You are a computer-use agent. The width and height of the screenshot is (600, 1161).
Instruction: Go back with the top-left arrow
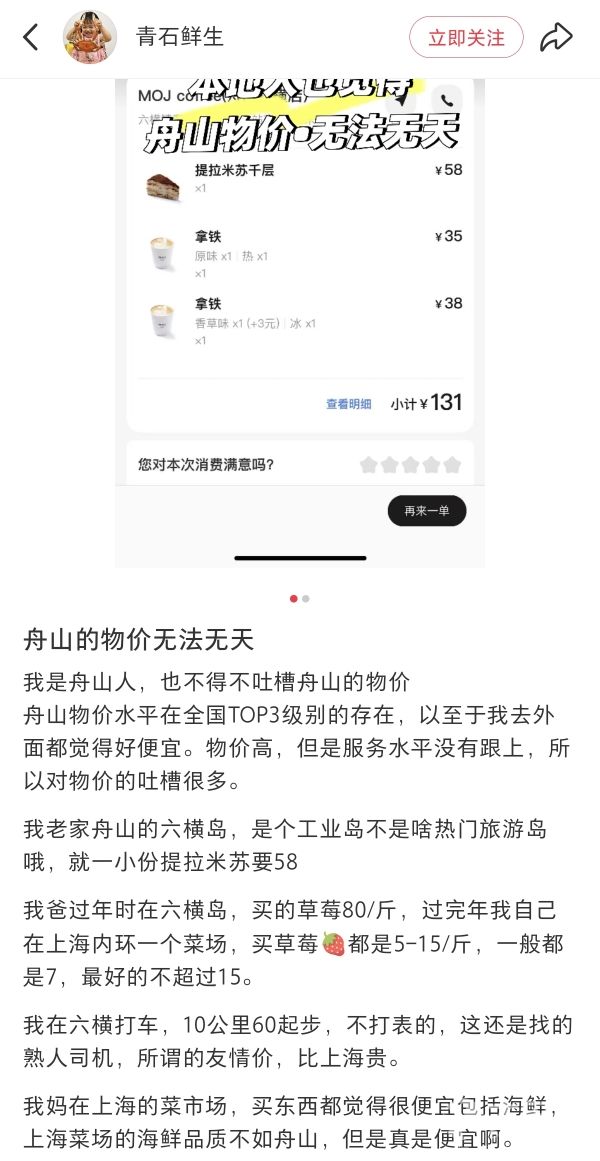(x=30, y=37)
